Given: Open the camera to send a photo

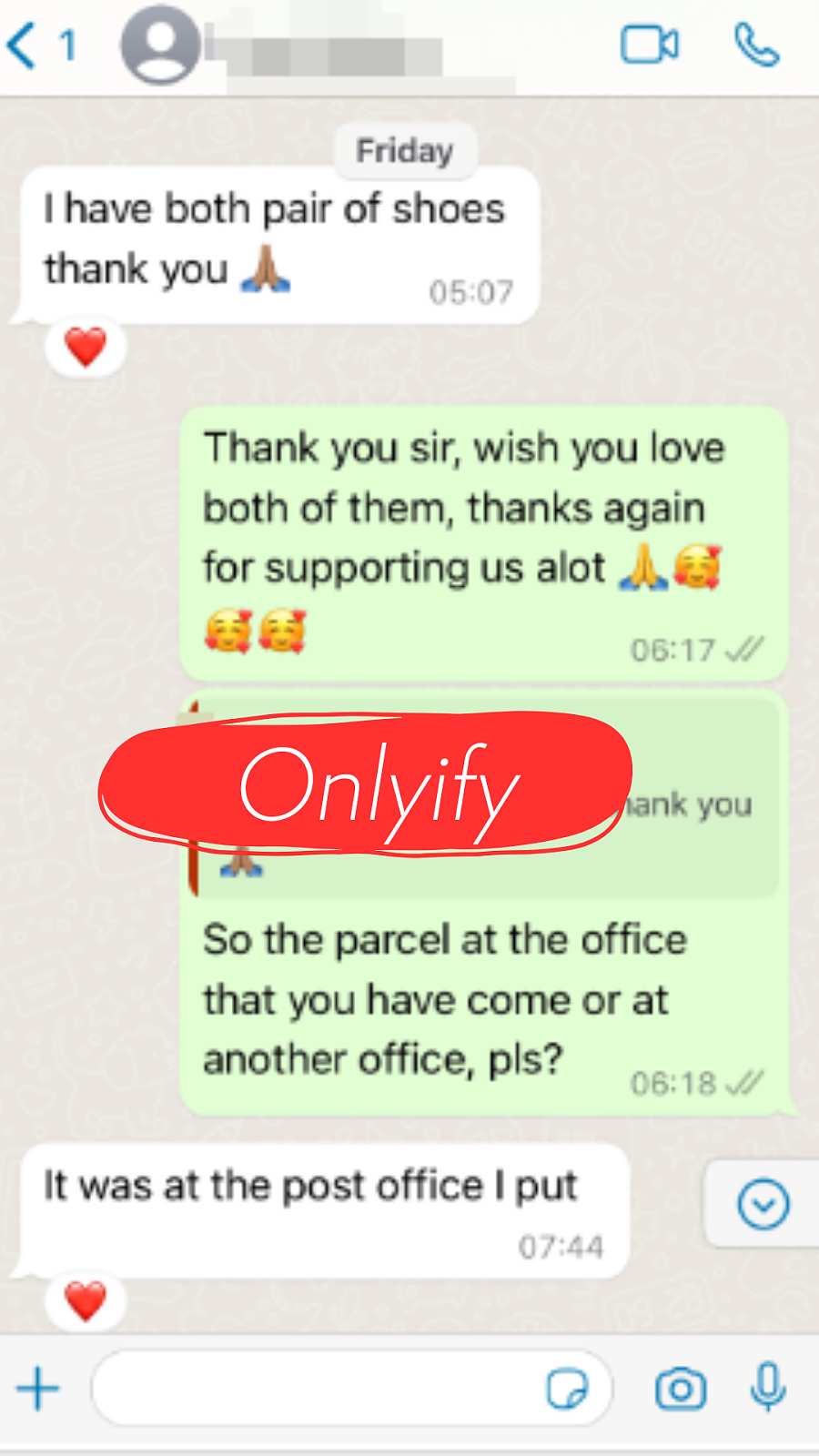Looking at the screenshot, I should point(681,1389).
